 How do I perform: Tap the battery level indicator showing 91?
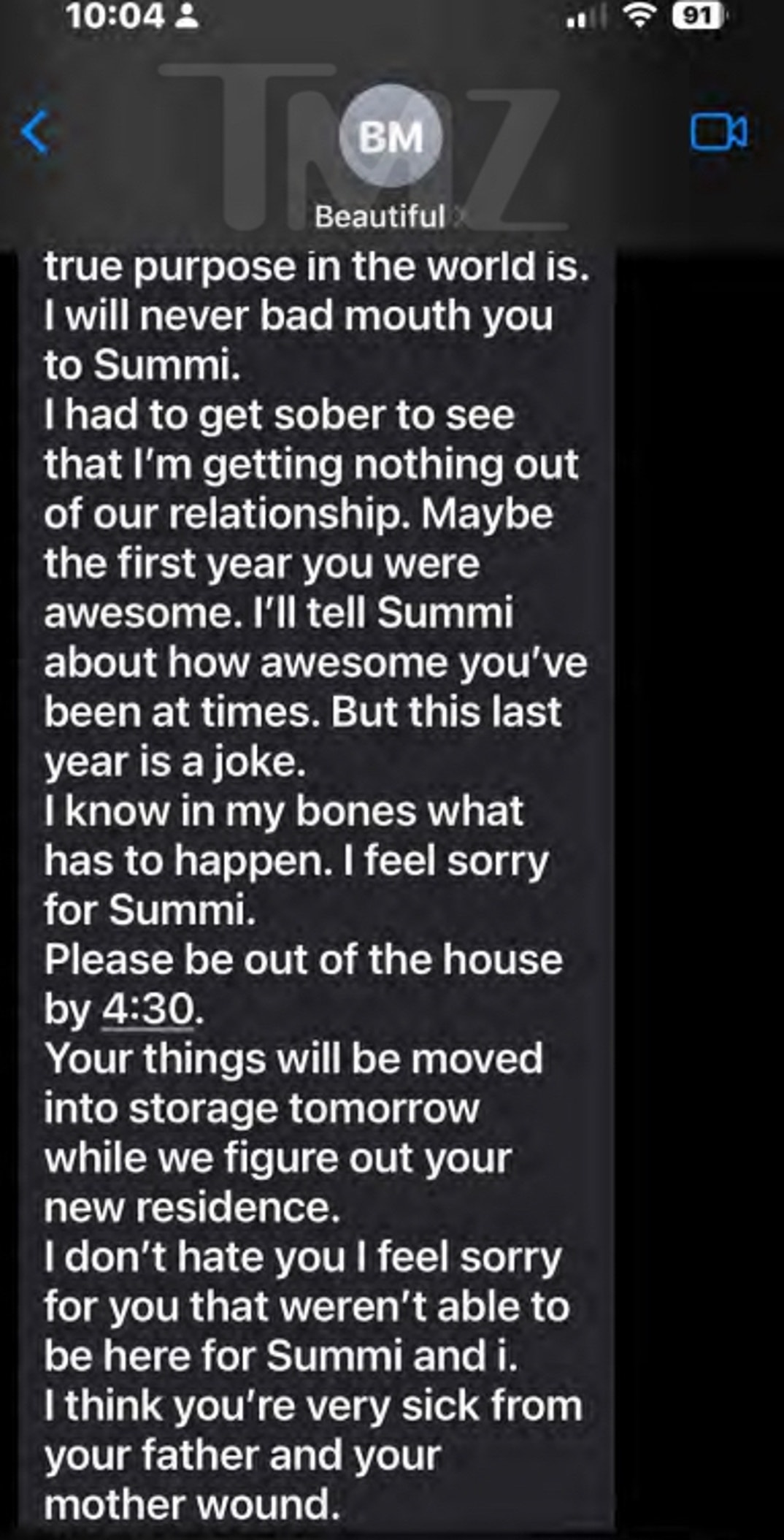pyautogui.click(x=698, y=15)
